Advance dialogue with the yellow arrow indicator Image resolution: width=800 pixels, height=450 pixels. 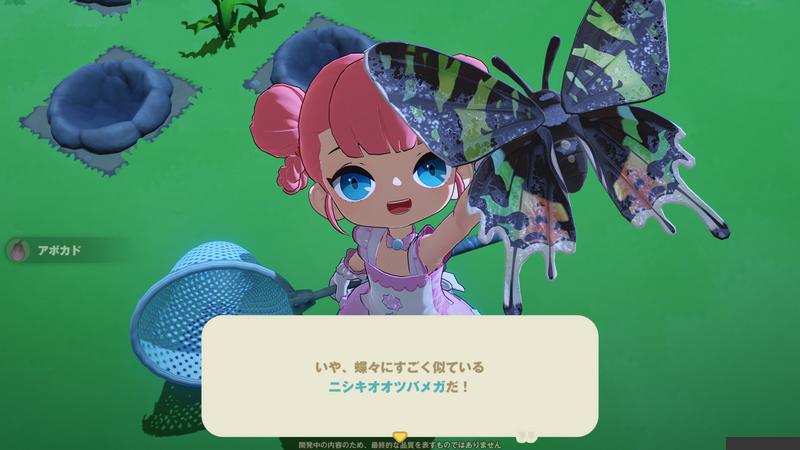(399, 436)
